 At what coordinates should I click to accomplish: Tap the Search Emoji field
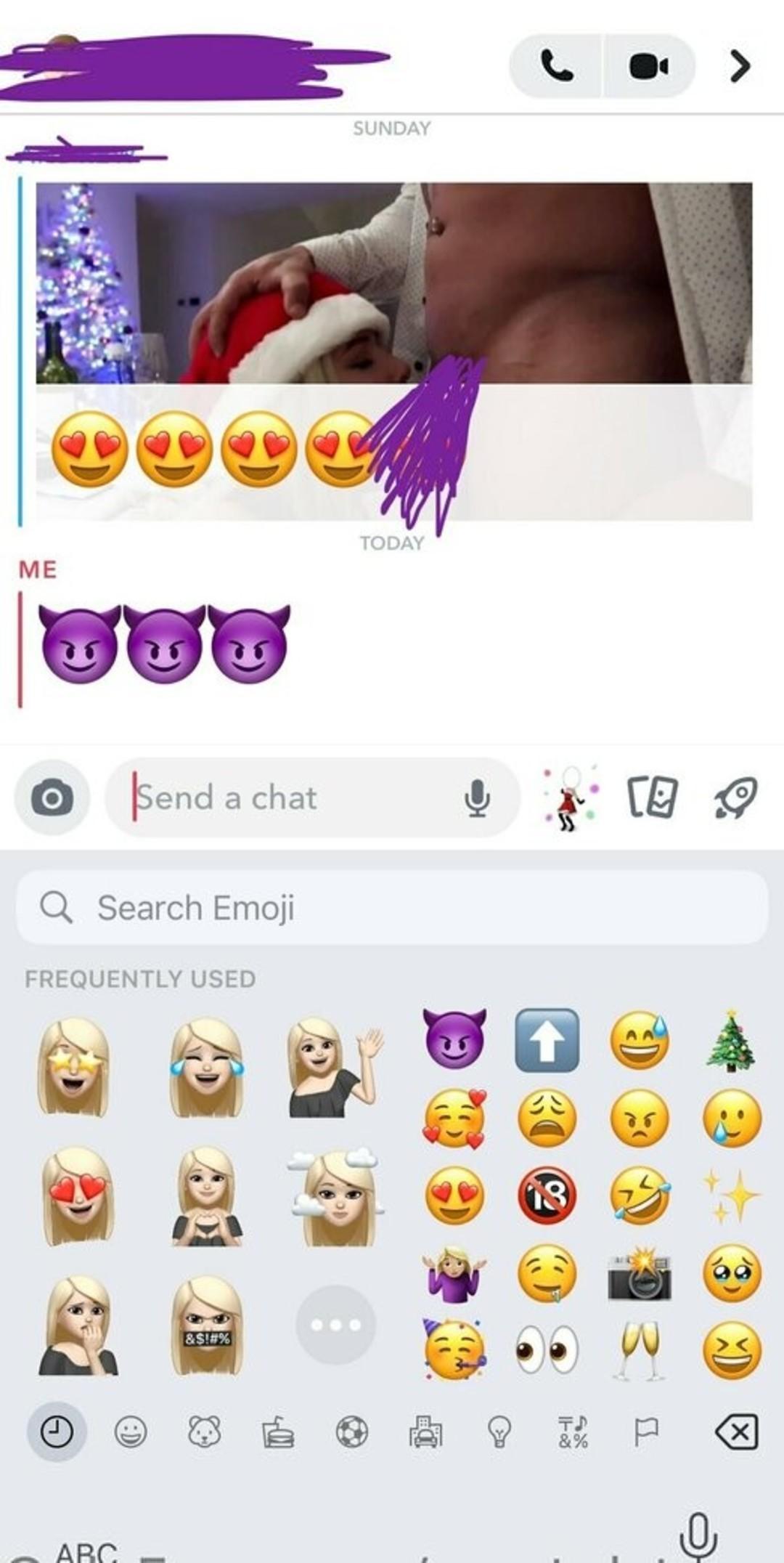(392, 908)
